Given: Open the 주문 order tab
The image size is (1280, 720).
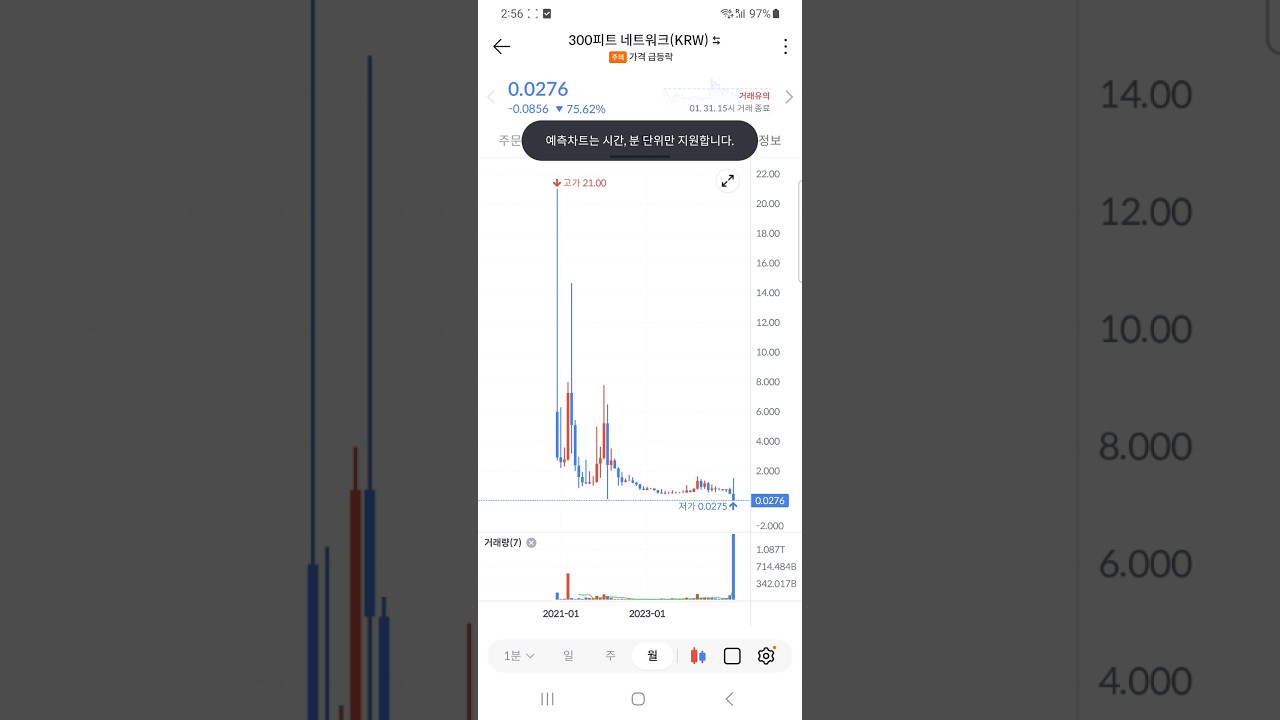Looking at the screenshot, I should [510, 141].
